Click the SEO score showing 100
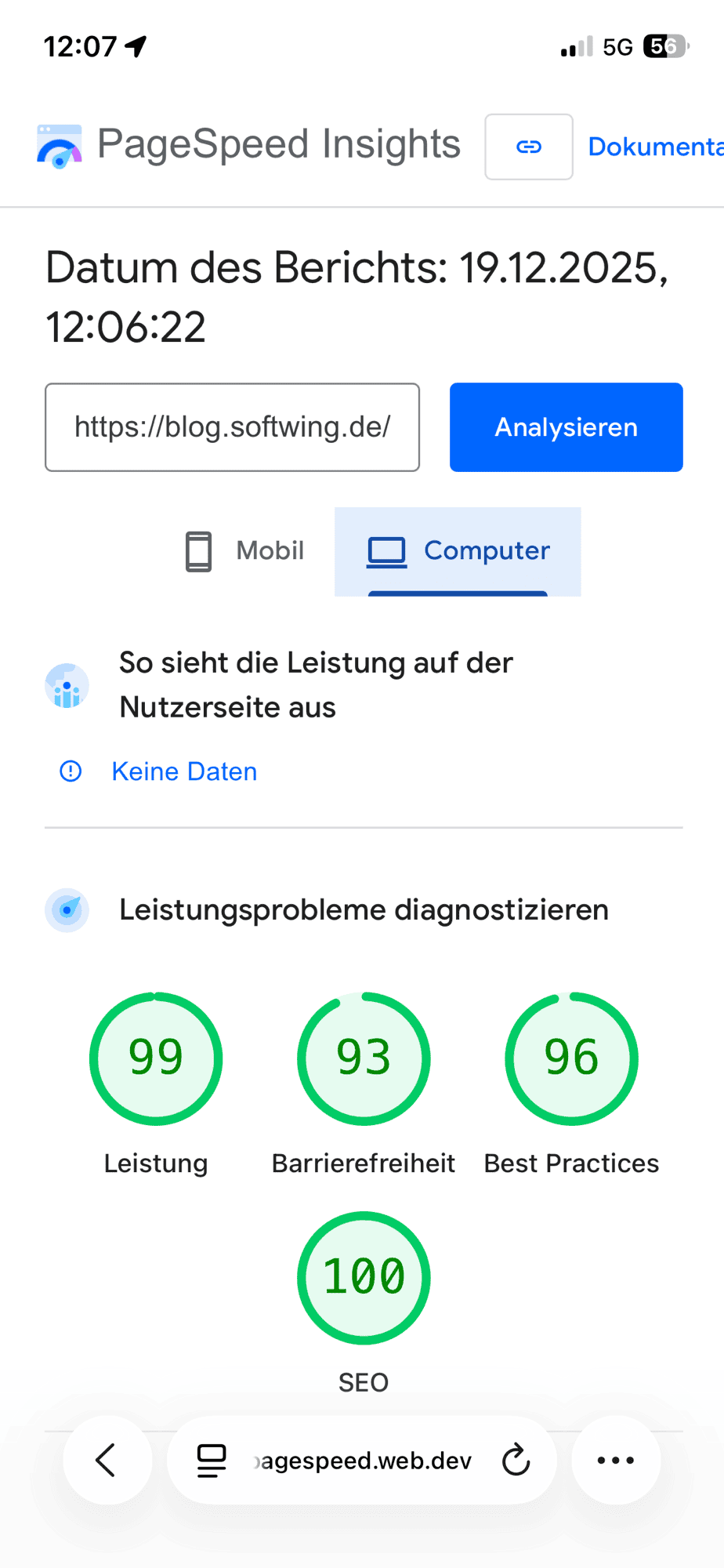Screen dimensions: 724x1568 (363, 1276)
